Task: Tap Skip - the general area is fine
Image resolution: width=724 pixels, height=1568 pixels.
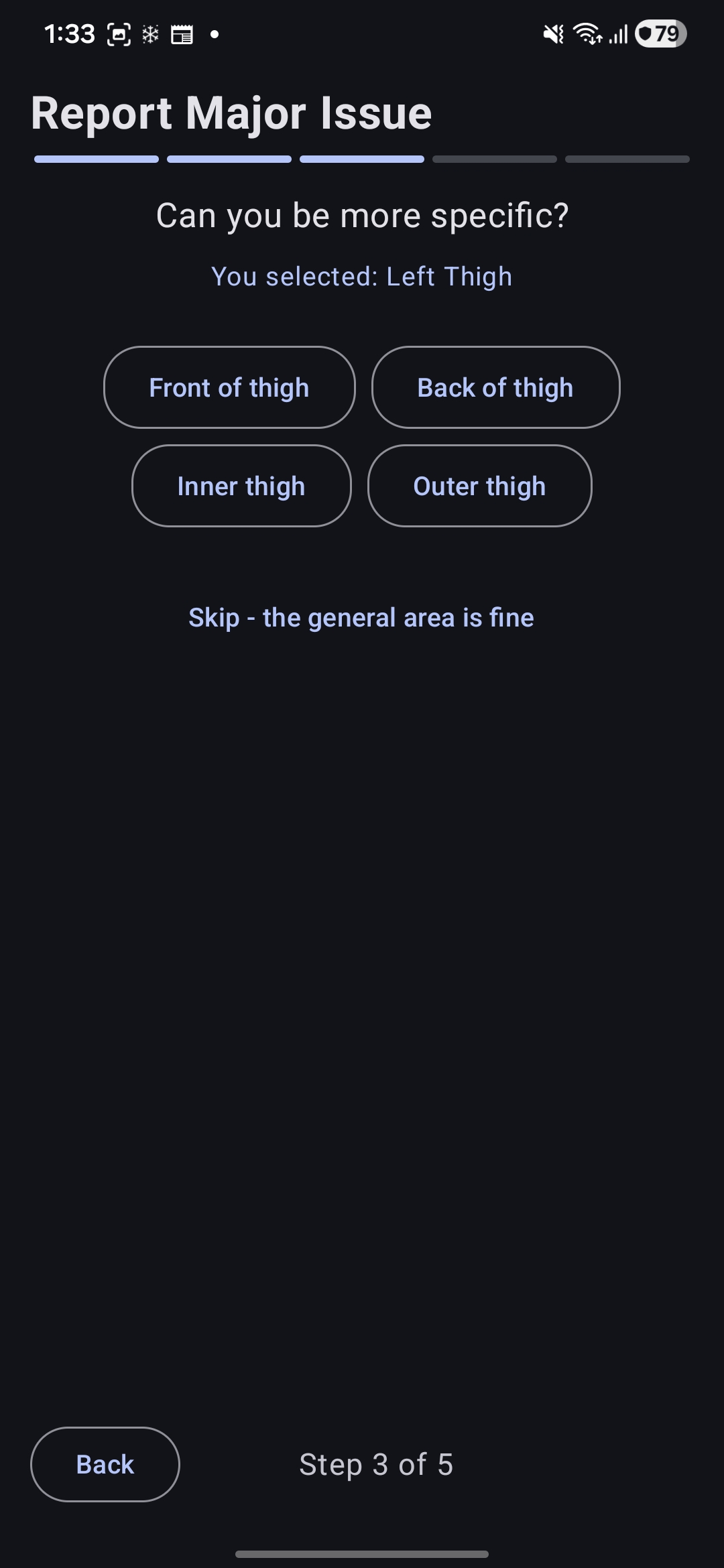Action: click(x=361, y=617)
